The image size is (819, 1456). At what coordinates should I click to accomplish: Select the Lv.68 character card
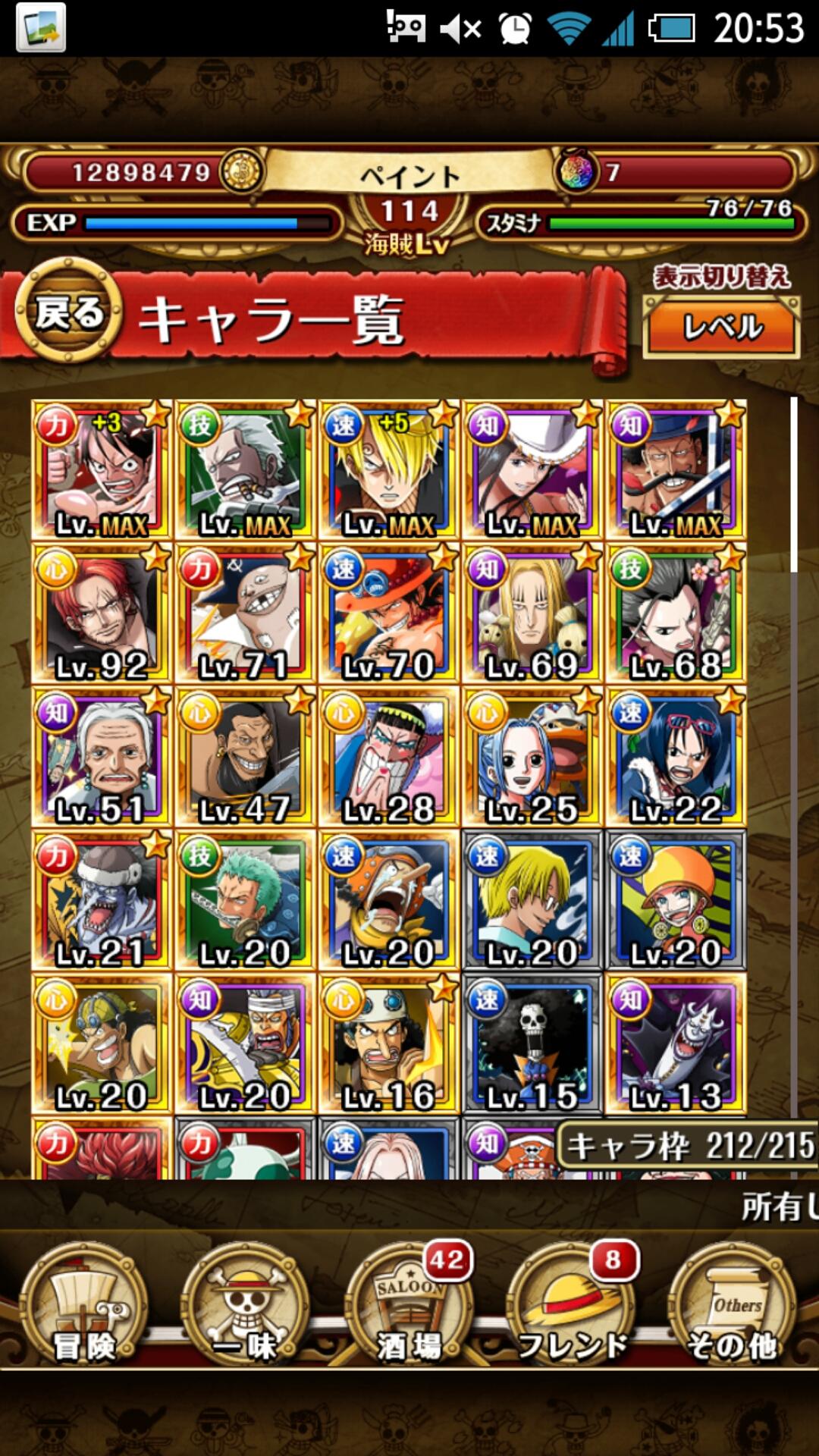tap(676, 613)
